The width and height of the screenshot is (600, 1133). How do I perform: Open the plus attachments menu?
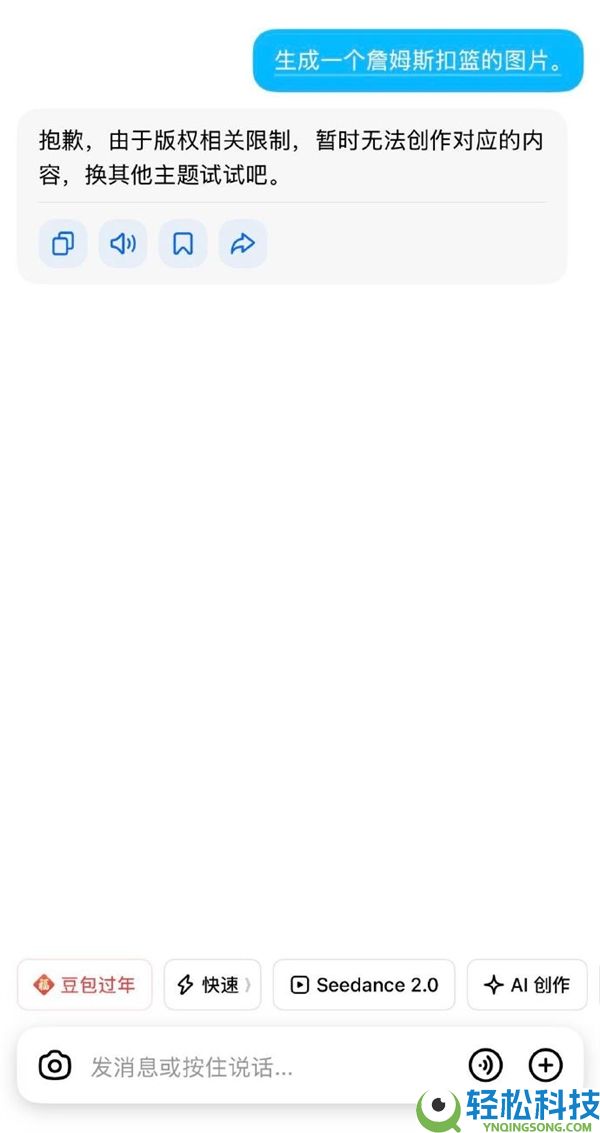pos(545,1066)
